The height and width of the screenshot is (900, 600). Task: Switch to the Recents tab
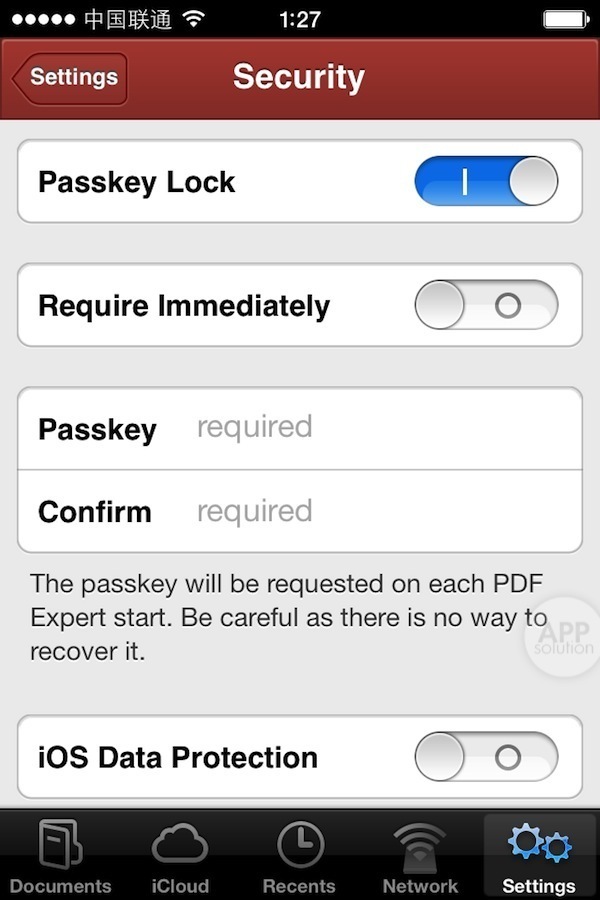299,855
